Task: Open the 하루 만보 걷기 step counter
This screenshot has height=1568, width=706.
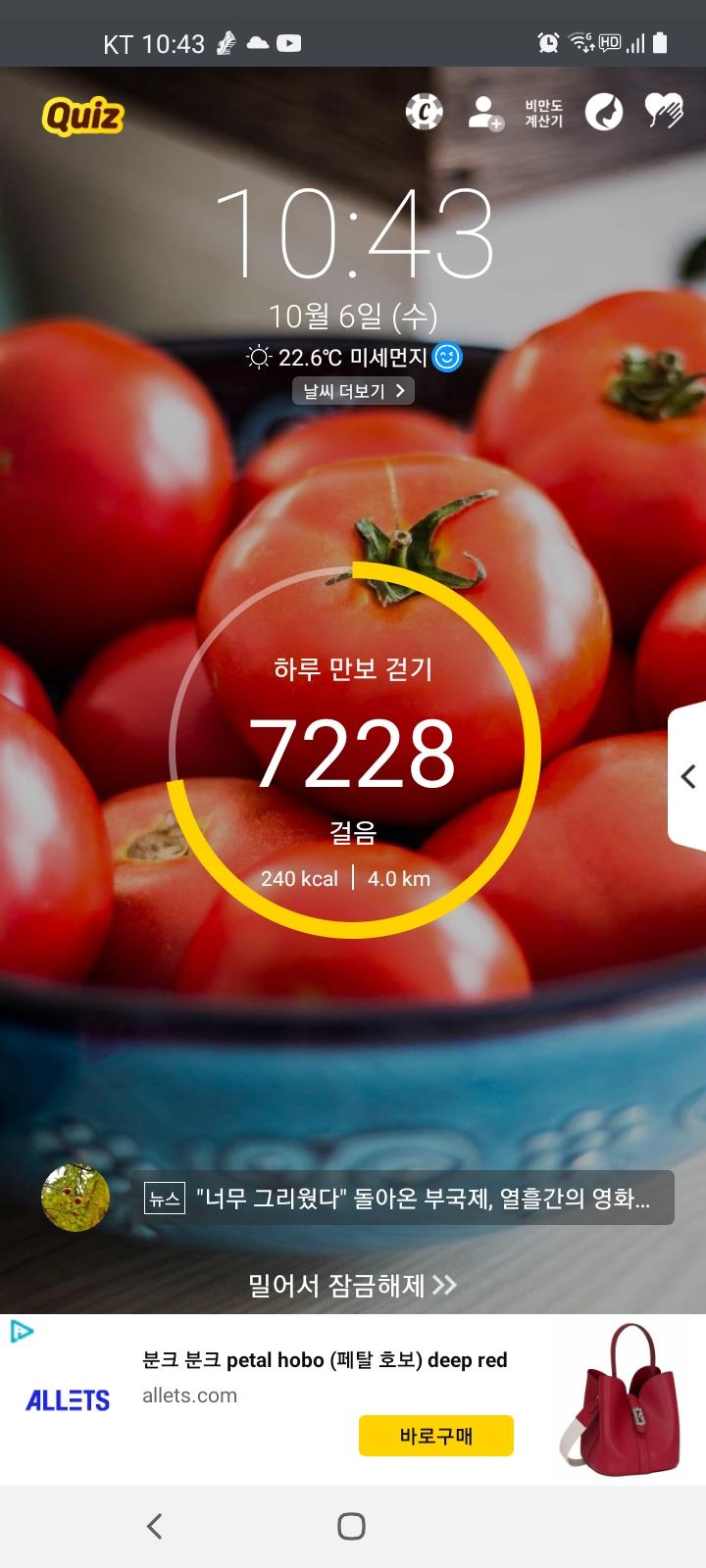Action: pyautogui.click(x=353, y=750)
